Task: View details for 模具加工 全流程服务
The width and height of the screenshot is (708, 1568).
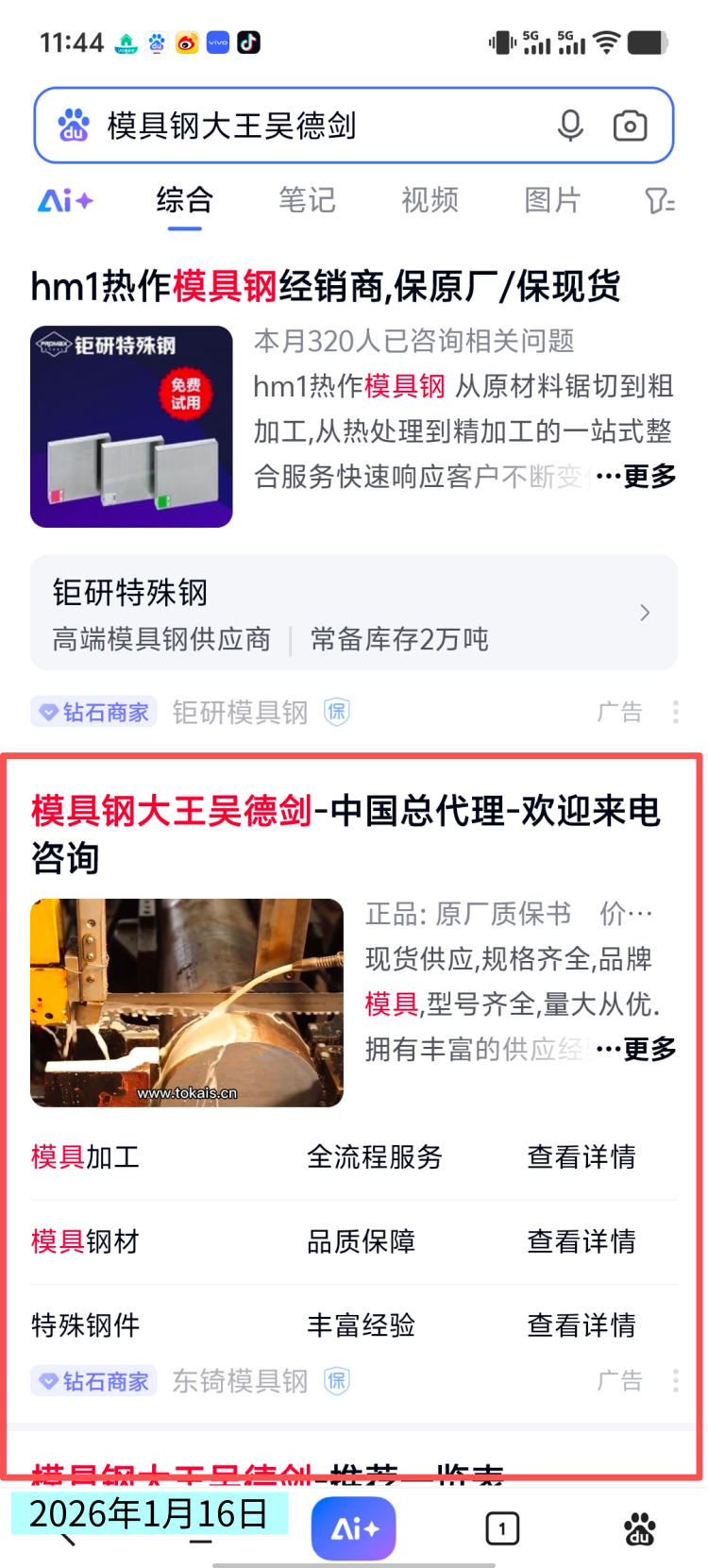Action: 581,1156
